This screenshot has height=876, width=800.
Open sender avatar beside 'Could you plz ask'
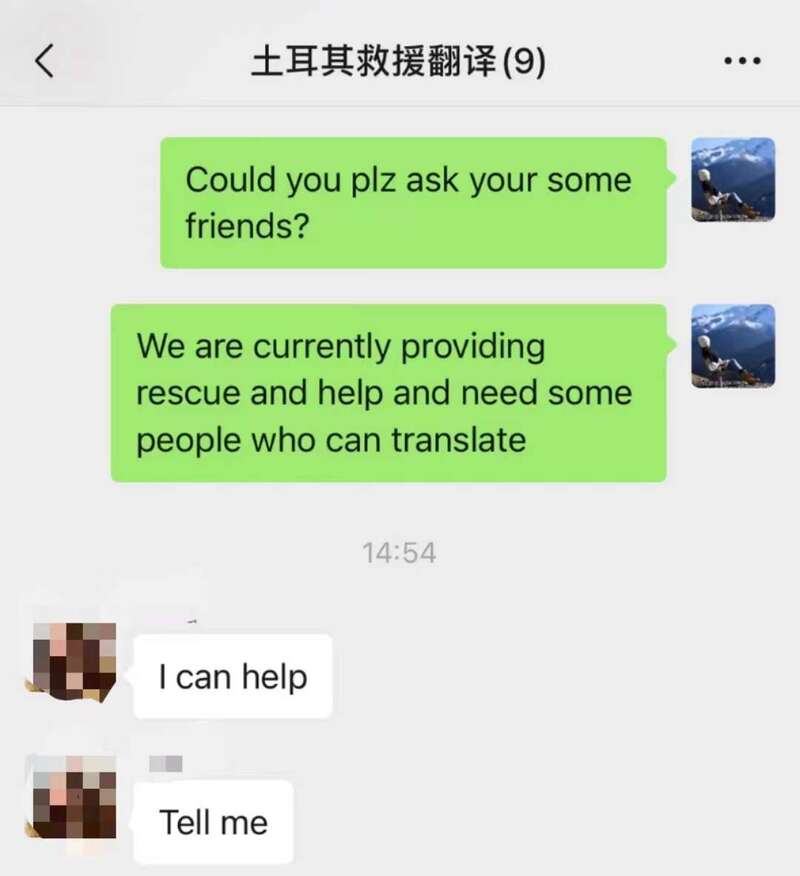(x=733, y=180)
